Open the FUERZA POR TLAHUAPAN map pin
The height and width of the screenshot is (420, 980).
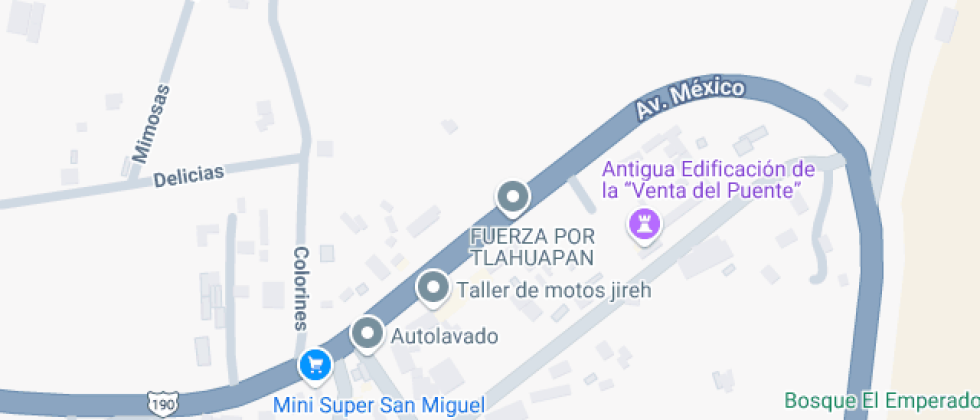(x=513, y=198)
